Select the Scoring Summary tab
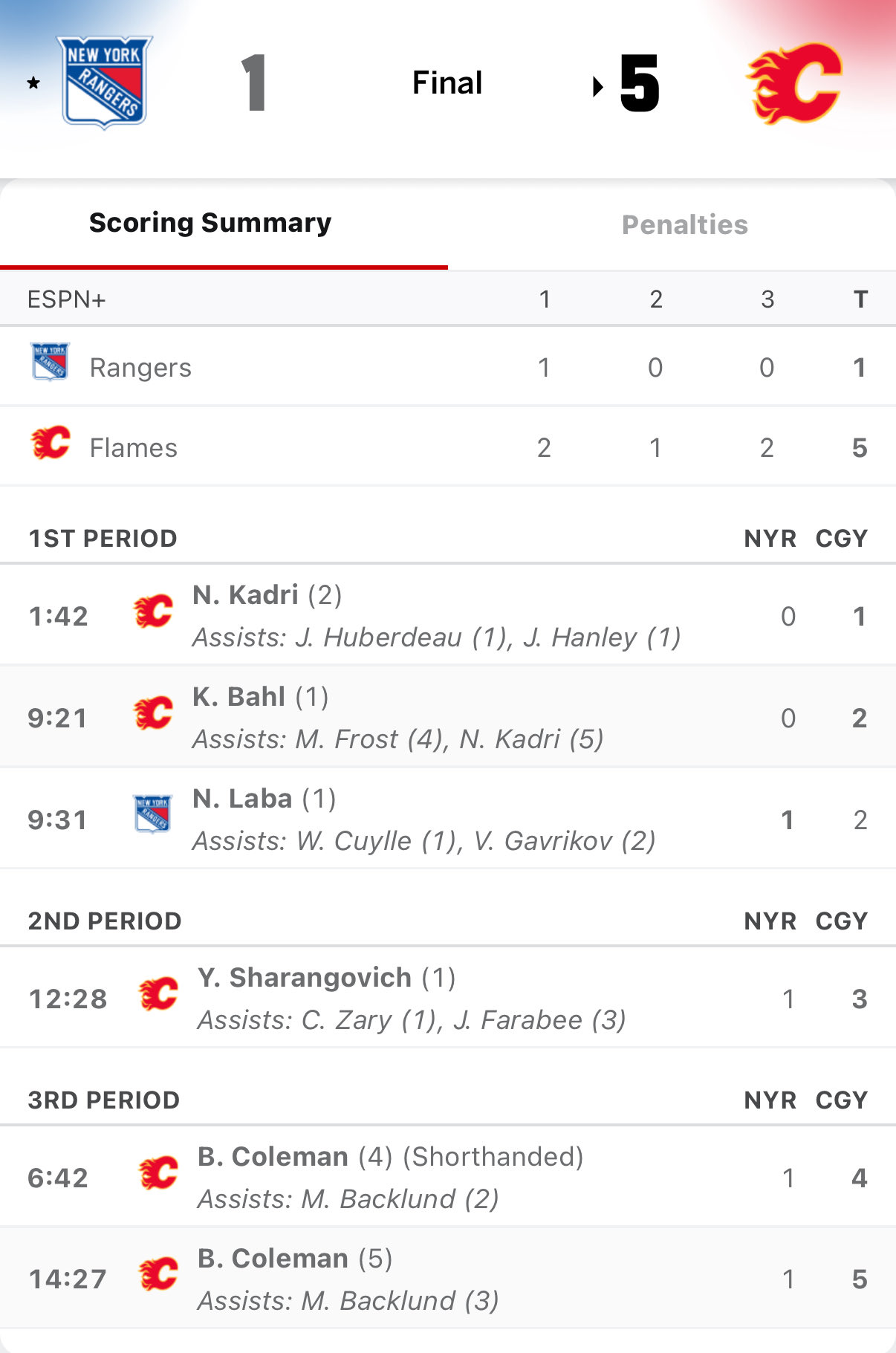Screen dimensions: 896x1353 (x=210, y=223)
